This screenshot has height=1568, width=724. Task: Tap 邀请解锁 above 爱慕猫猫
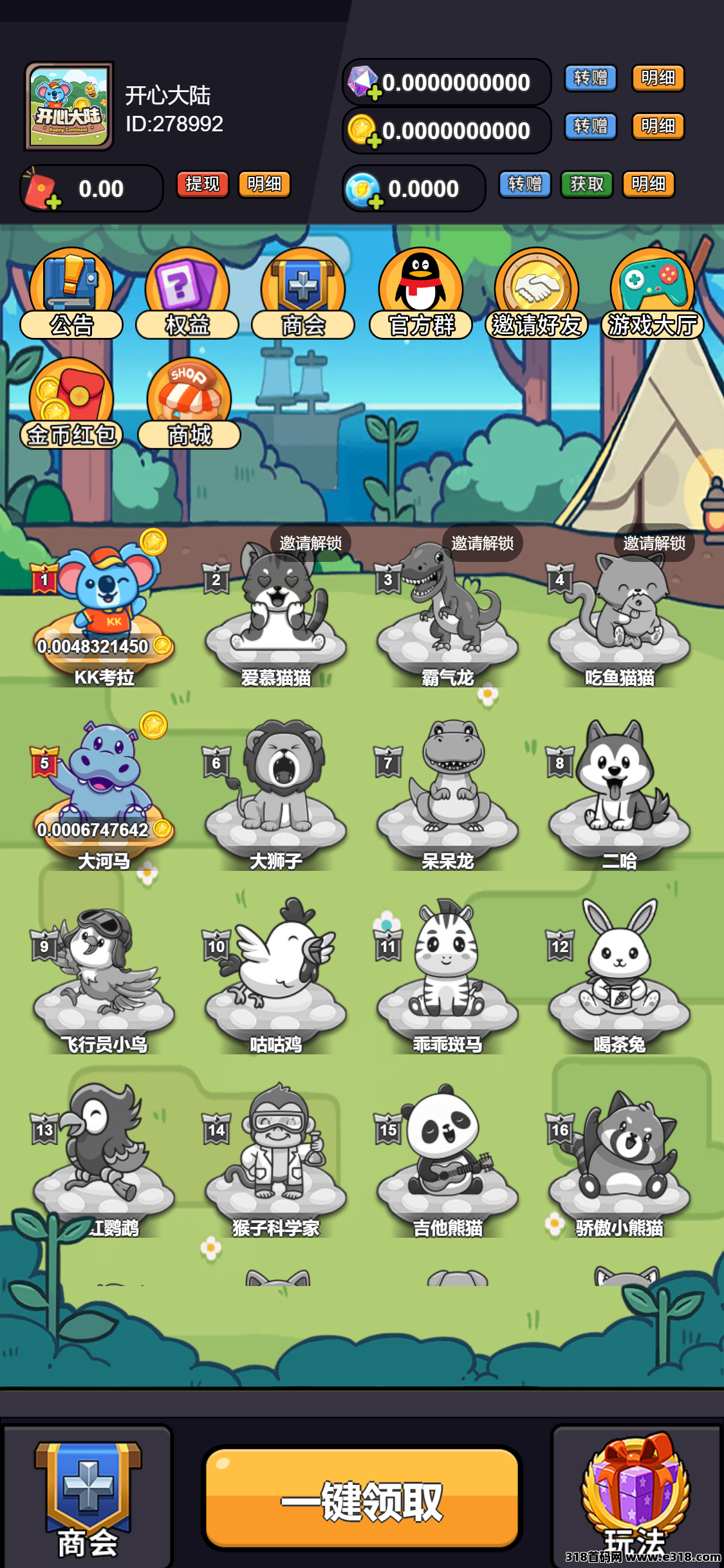[310, 543]
